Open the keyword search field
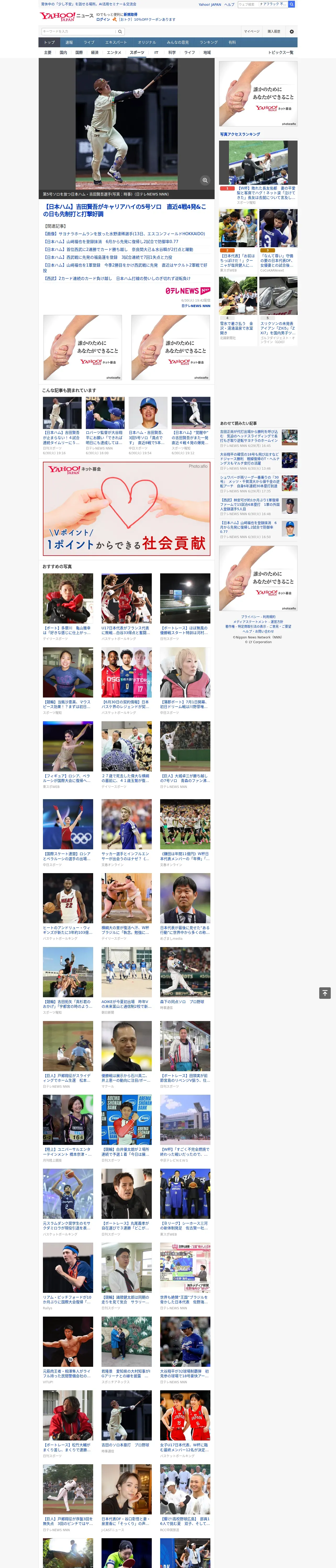This screenshot has width=336, height=1568. pos(78,32)
